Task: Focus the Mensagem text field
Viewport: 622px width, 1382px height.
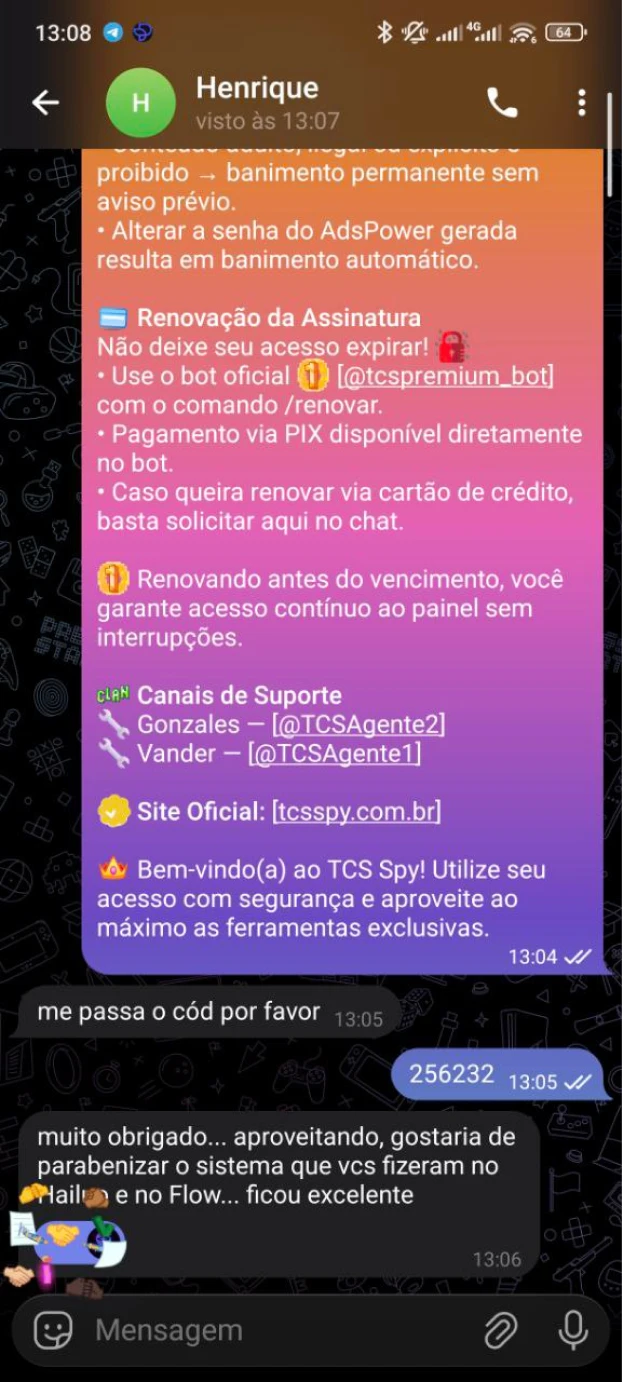Action: (x=270, y=1330)
